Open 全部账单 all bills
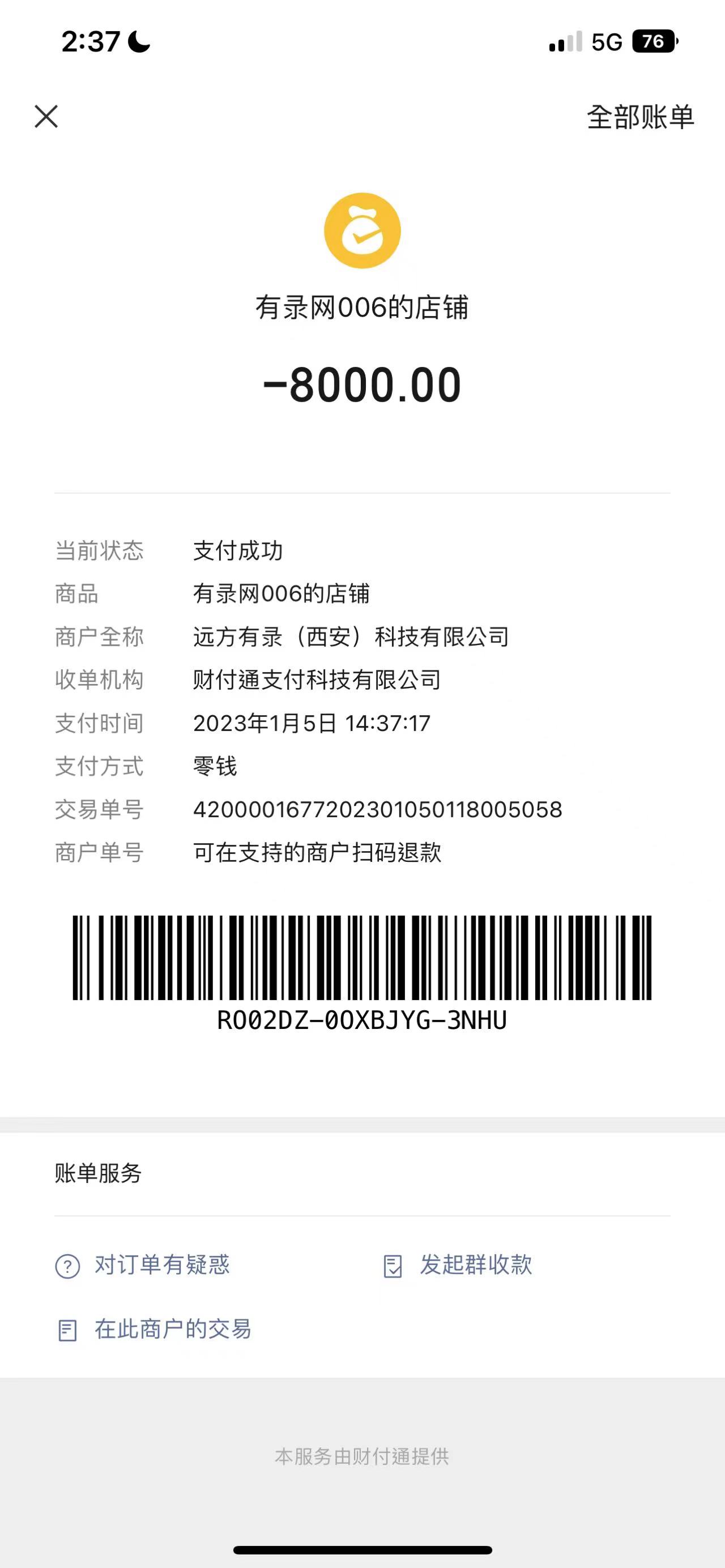 point(640,117)
